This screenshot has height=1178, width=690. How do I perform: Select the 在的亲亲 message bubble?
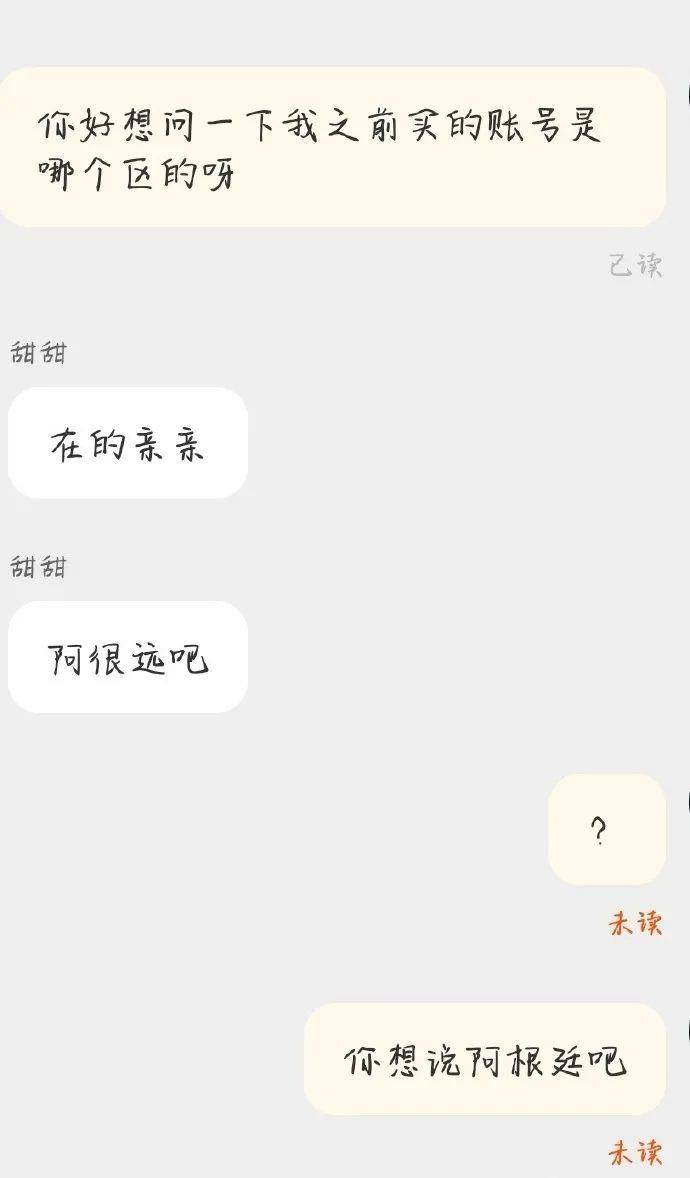pos(128,443)
